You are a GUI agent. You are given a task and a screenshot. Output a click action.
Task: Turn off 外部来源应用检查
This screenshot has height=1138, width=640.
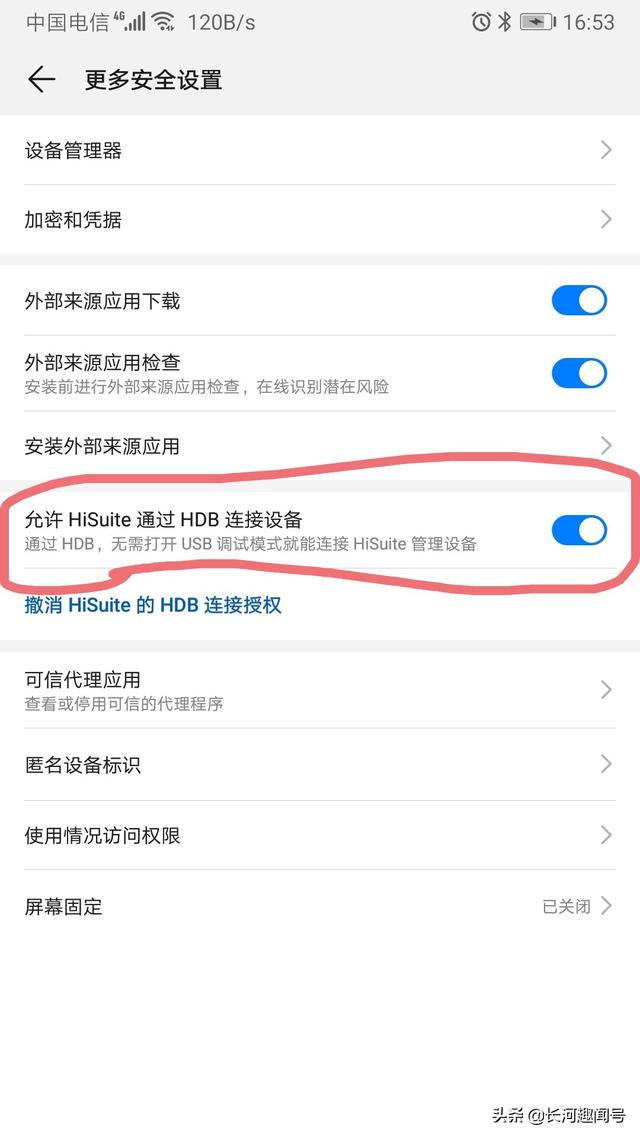579,373
